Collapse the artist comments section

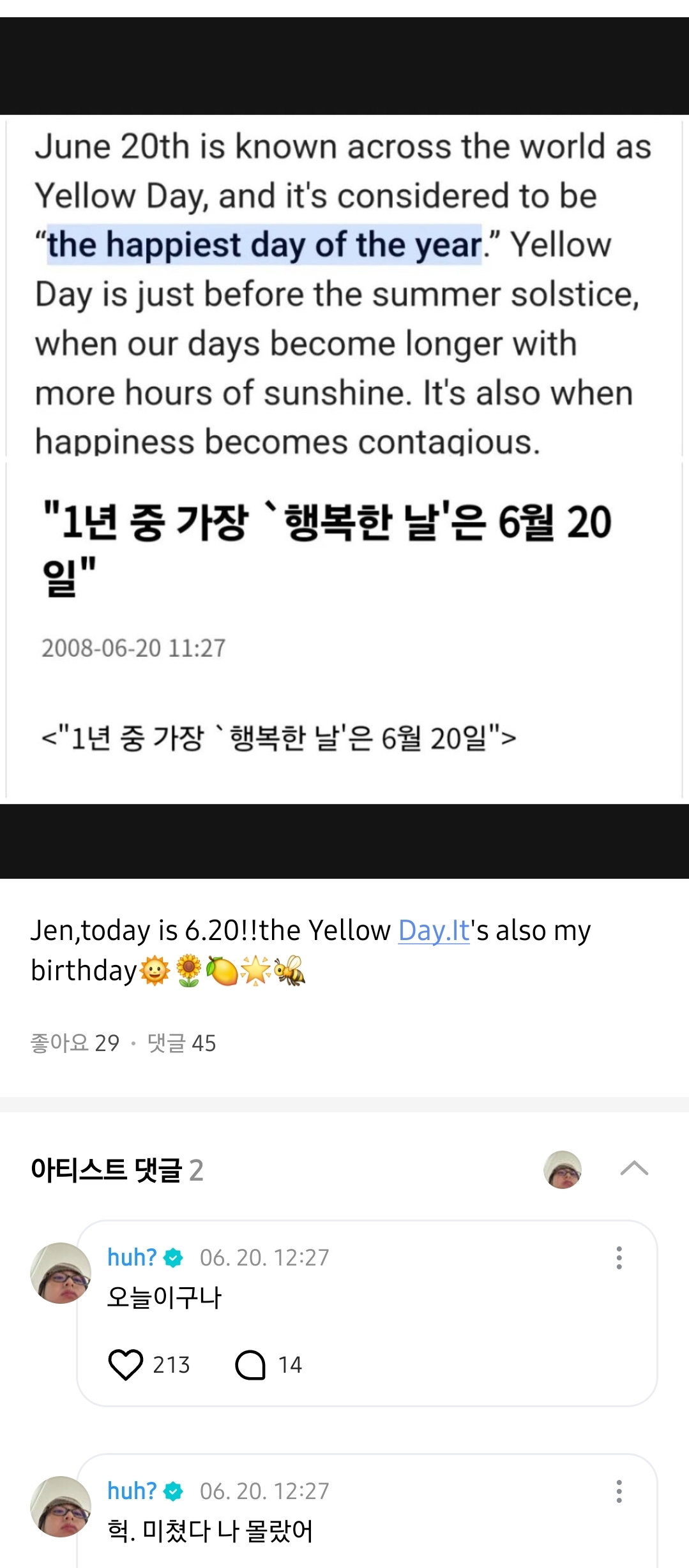pyautogui.click(x=634, y=1169)
